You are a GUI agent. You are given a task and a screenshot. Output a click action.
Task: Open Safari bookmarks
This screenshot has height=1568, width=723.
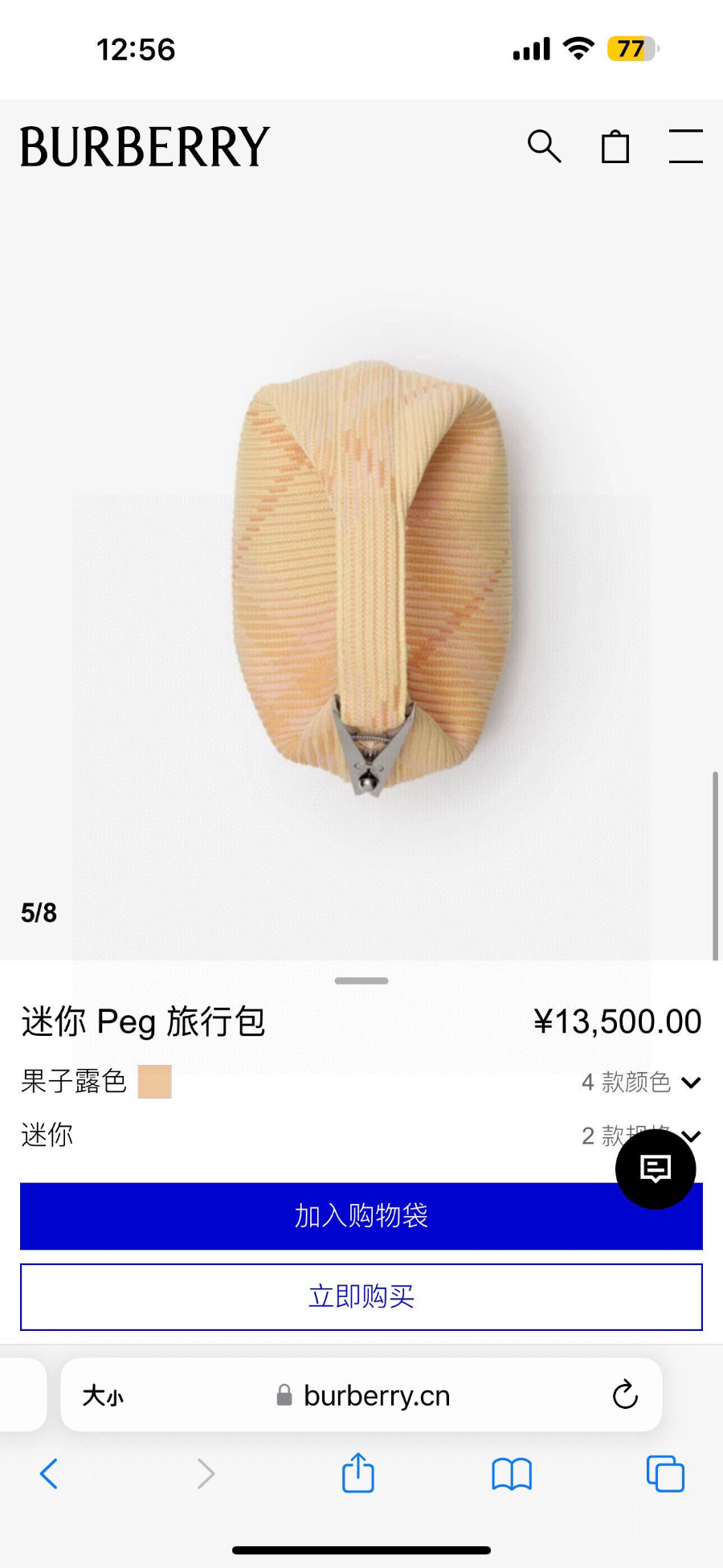click(512, 1473)
